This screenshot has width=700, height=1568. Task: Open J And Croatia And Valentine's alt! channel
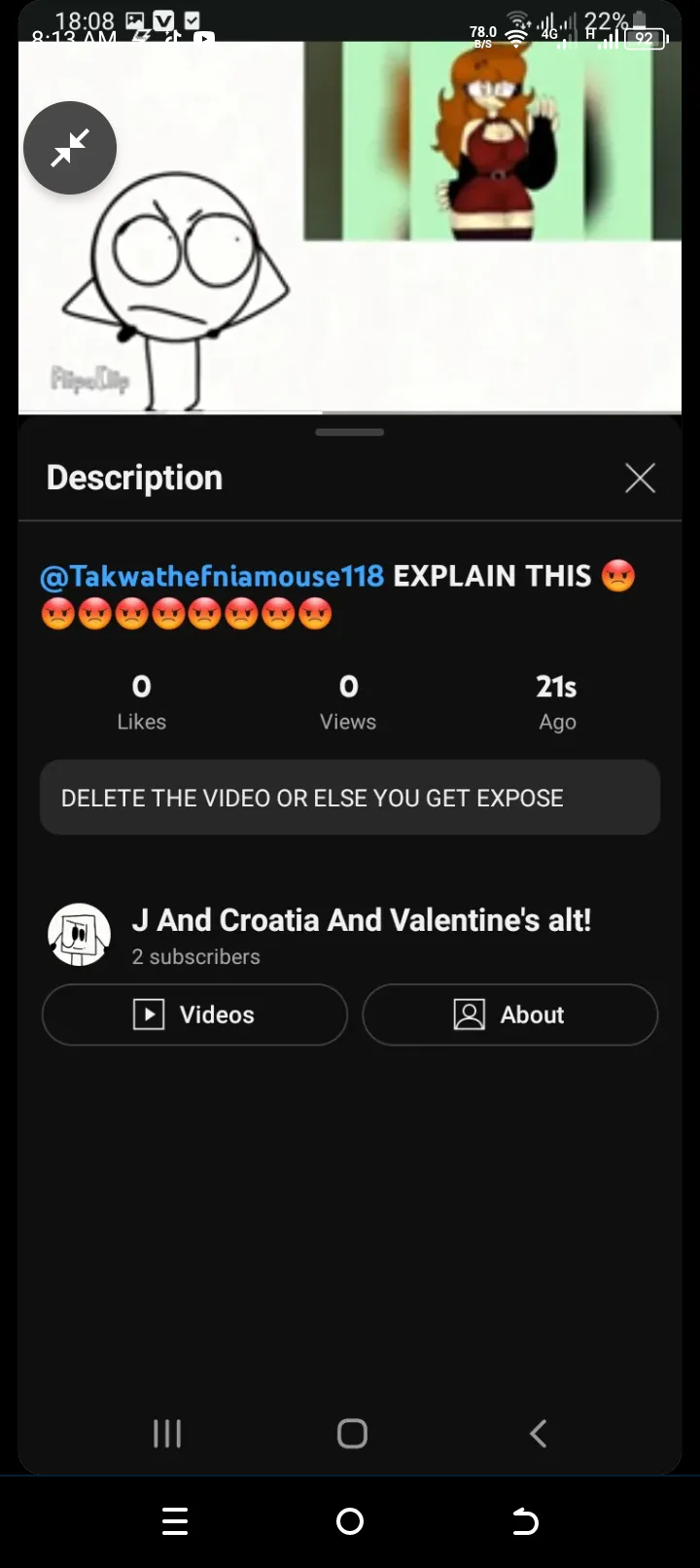coord(362,920)
